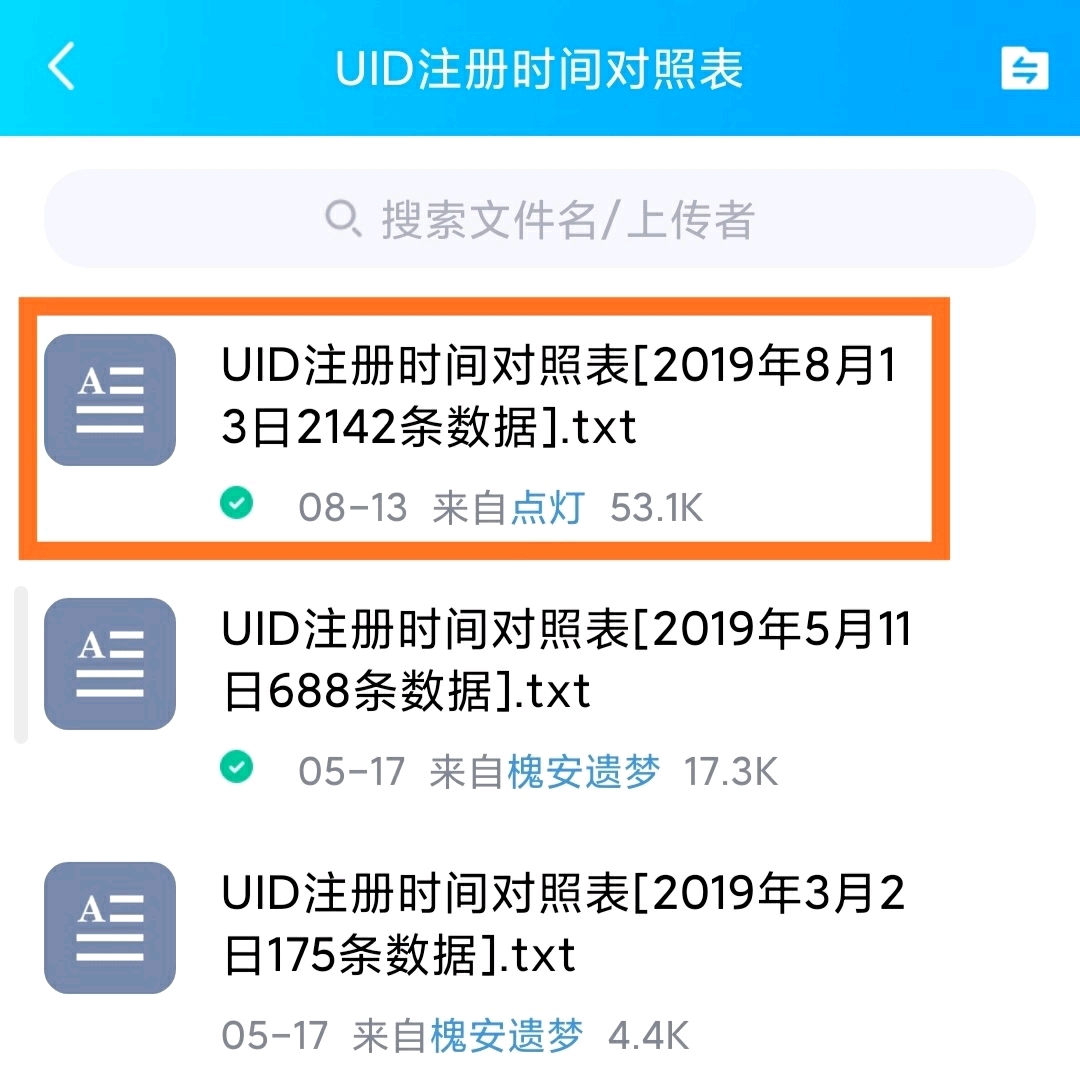Open the 2019年3月2日 175条数据 txt file
The width and height of the screenshot is (1080, 1081).
[x=562, y=924]
